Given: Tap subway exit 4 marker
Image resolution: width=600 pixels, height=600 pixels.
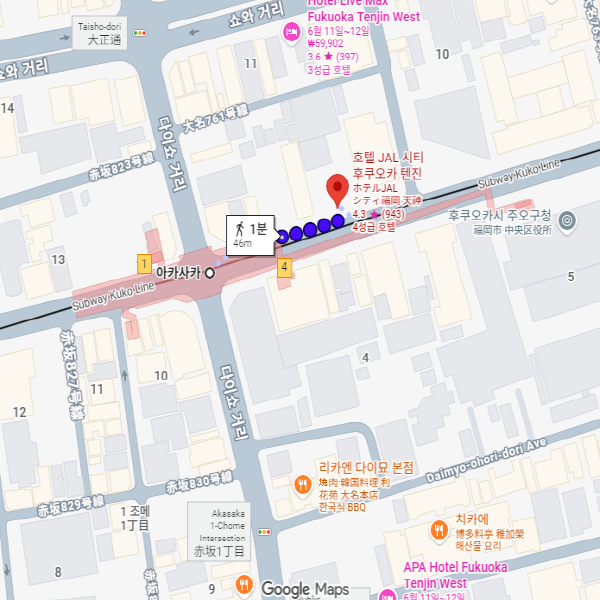Looking at the screenshot, I should pos(284,266).
